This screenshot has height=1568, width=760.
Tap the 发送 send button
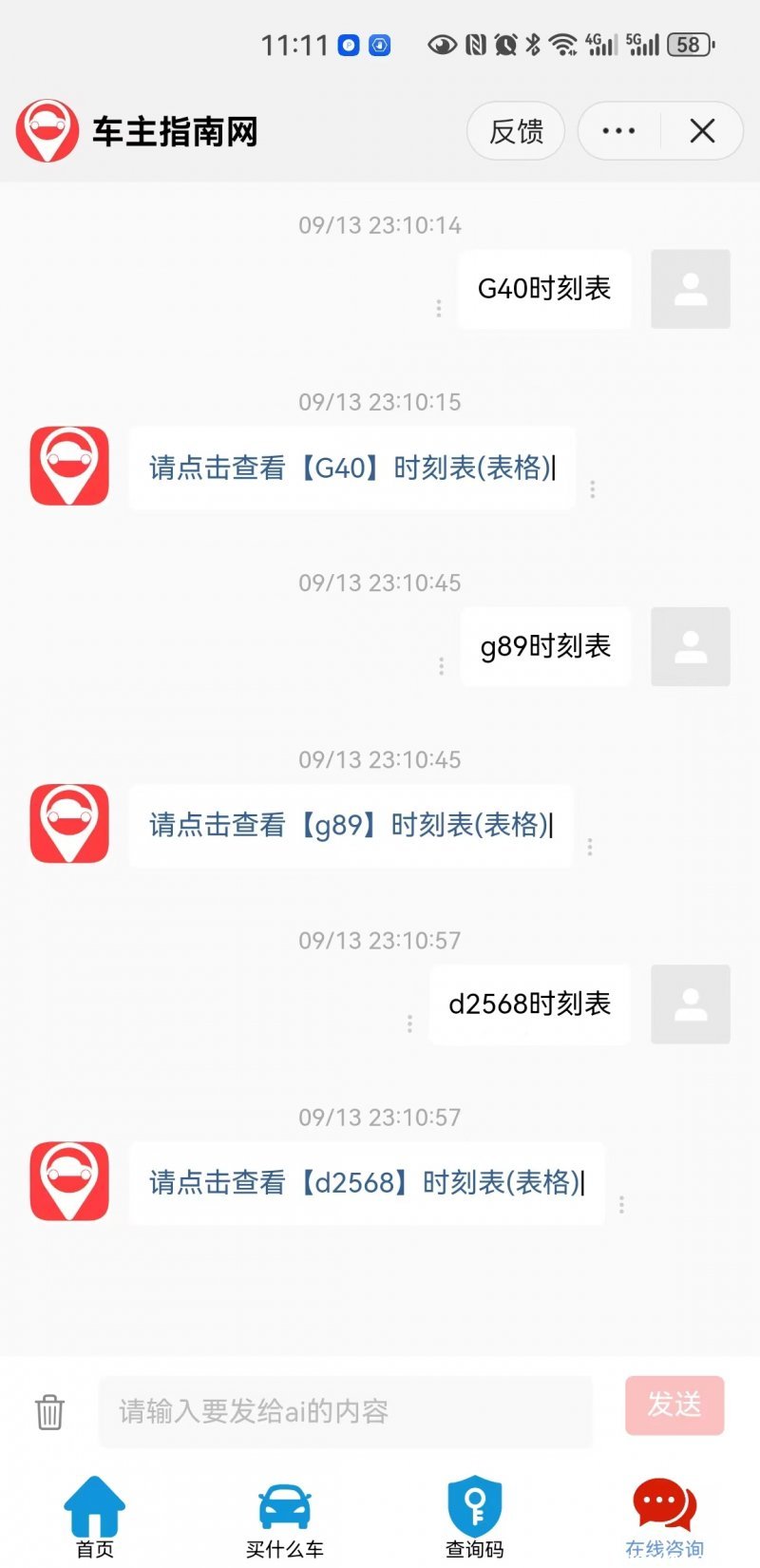tap(674, 1405)
